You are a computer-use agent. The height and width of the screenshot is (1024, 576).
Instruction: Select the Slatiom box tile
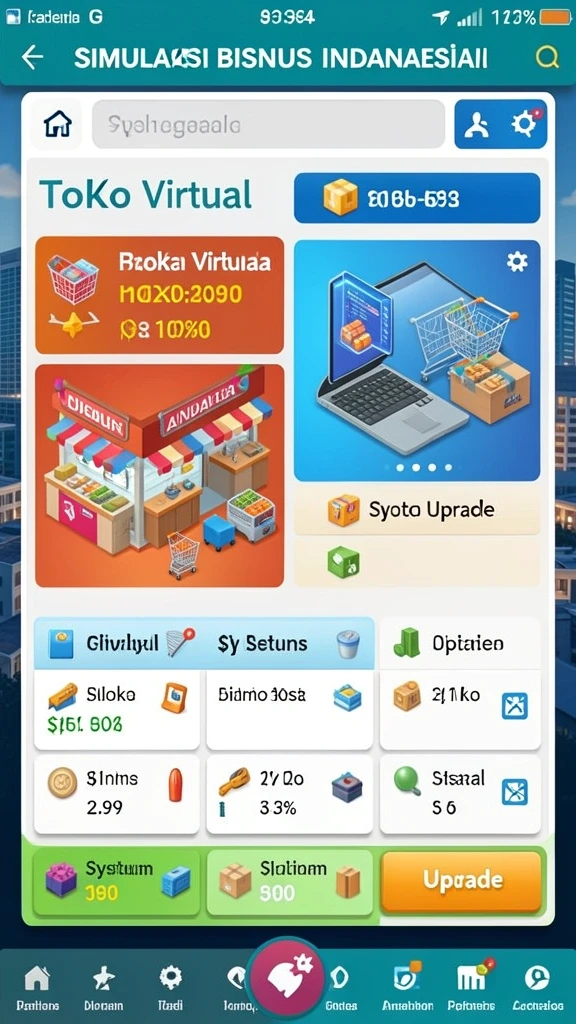click(x=289, y=882)
